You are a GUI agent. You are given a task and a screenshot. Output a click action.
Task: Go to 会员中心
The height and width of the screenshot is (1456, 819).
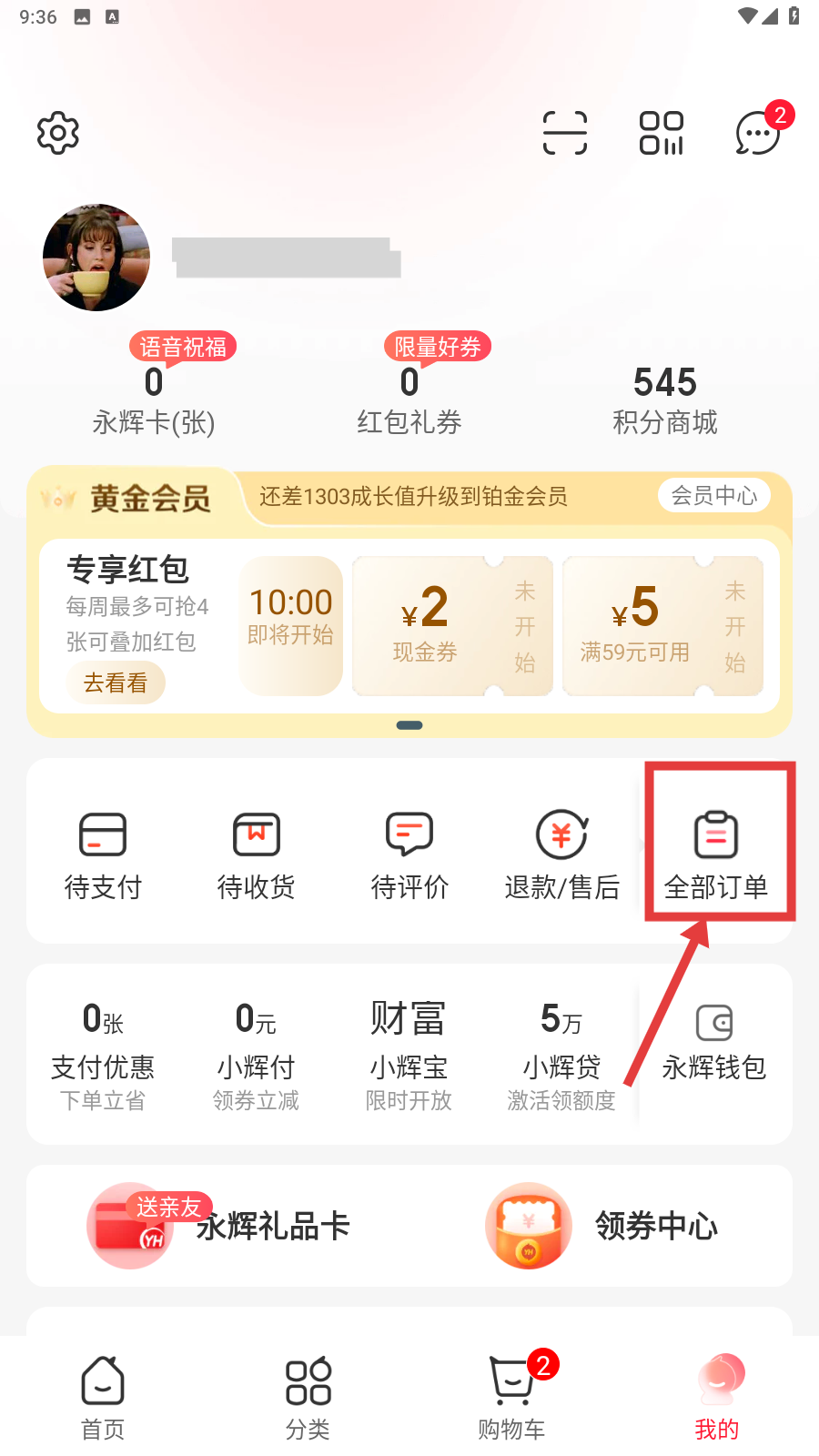click(x=713, y=496)
